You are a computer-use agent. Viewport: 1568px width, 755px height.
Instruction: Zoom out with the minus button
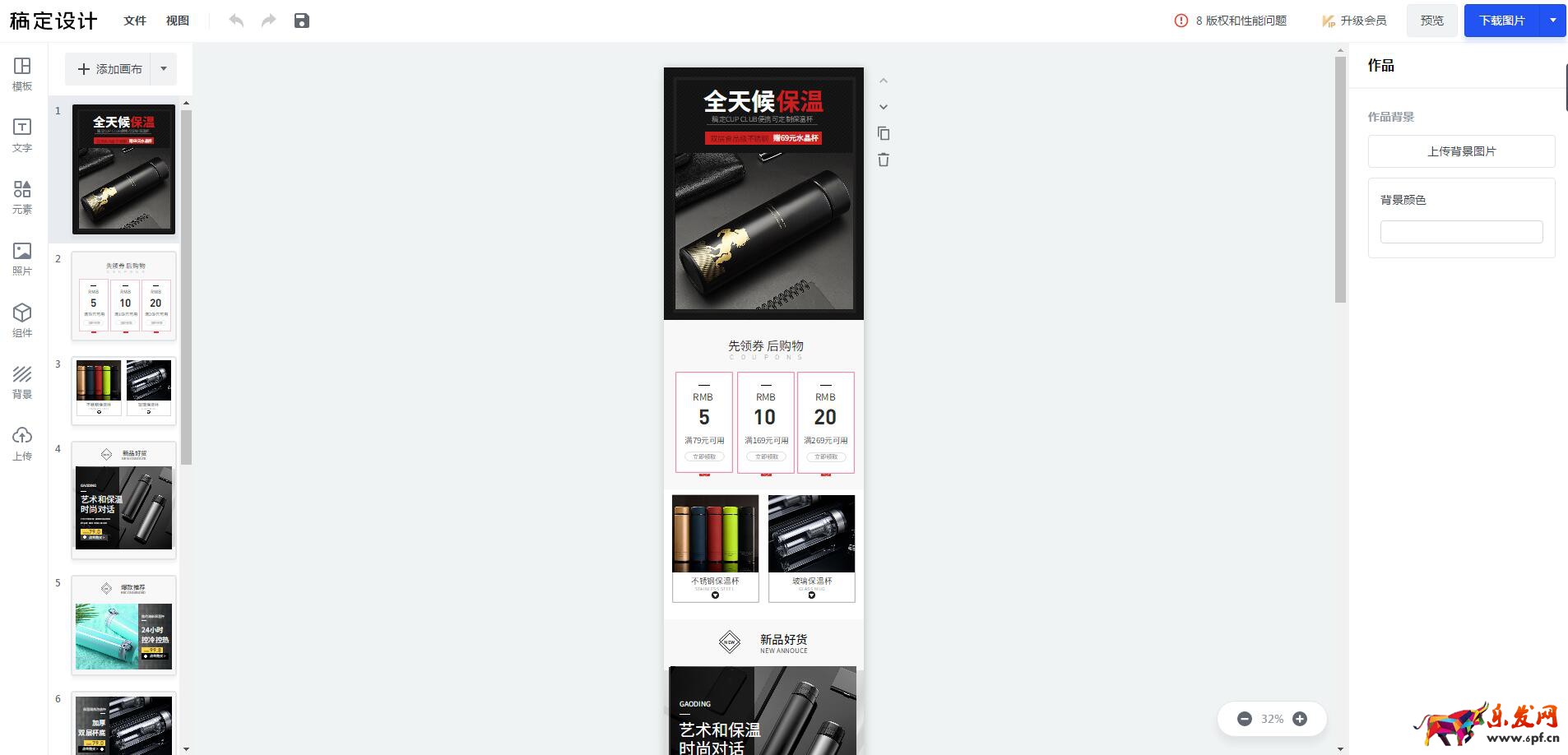click(x=1245, y=719)
